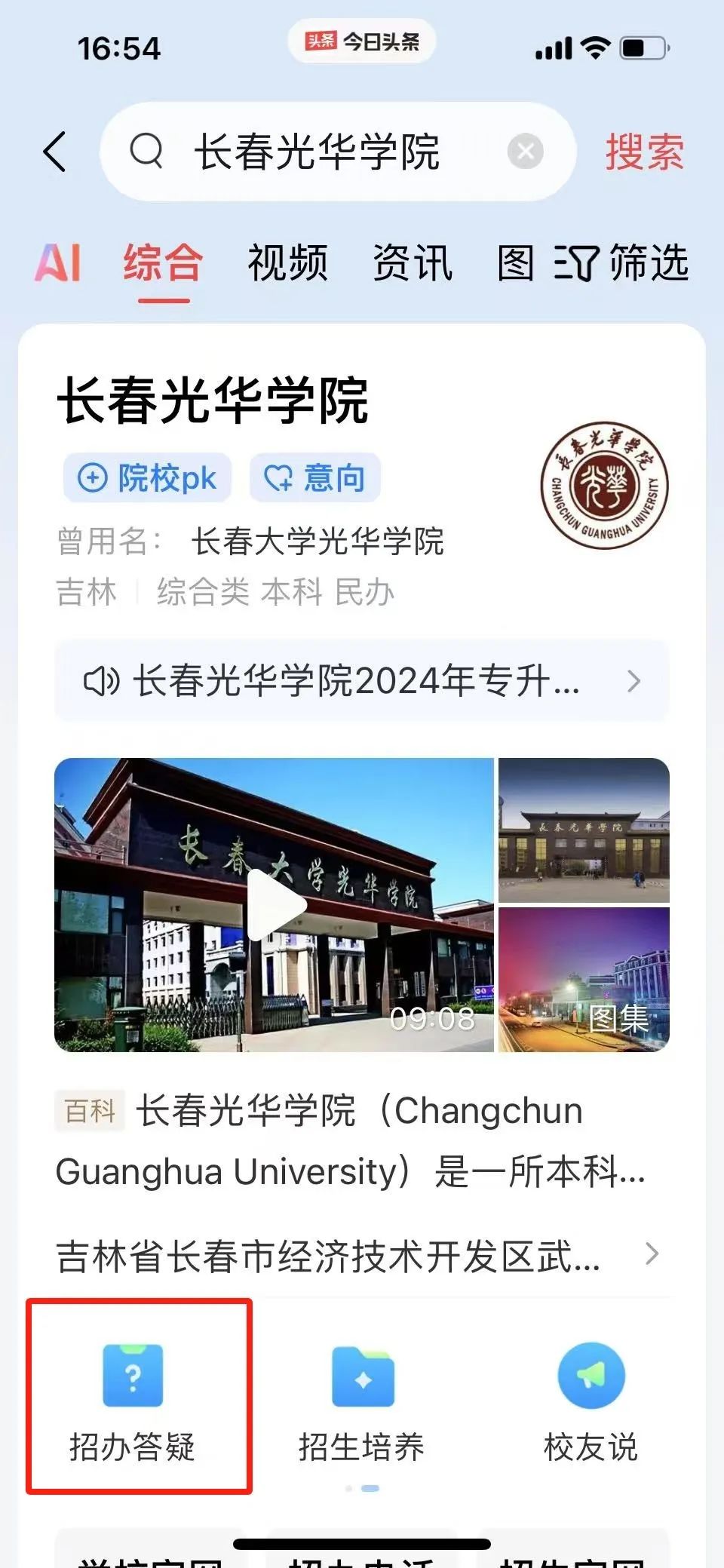Clear the search text
Image resolution: width=724 pixels, height=1568 pixels.
coord(525,152)
